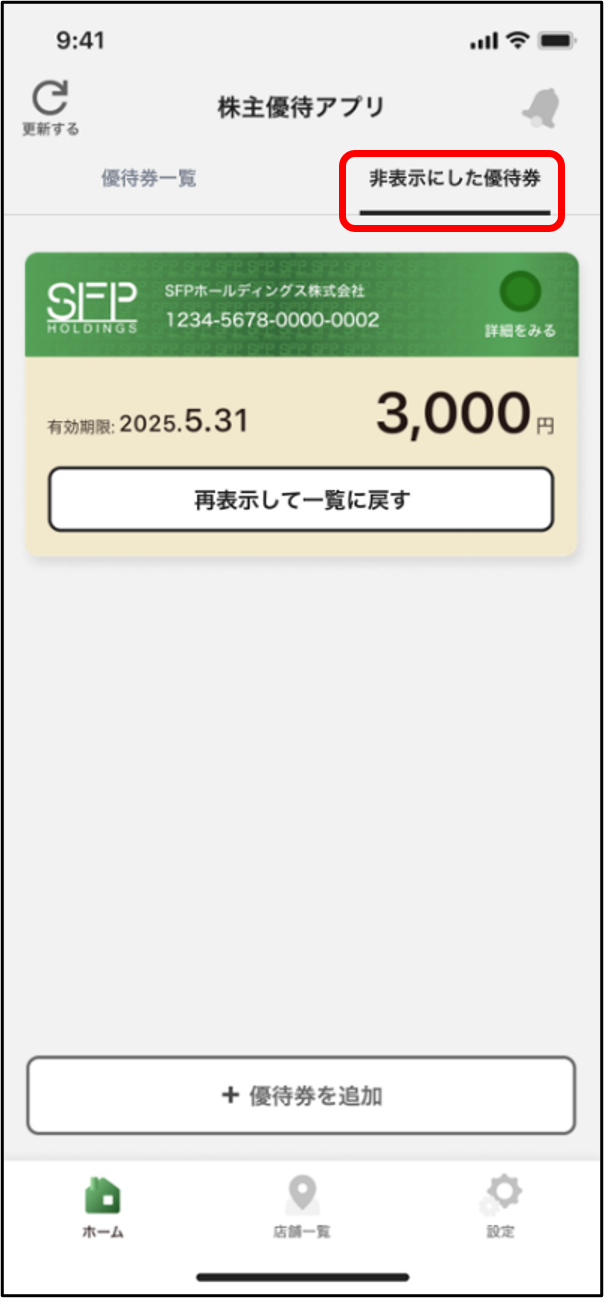Open the notifications bell
This screenshot has height=1298, width=604.
(541, 108)
